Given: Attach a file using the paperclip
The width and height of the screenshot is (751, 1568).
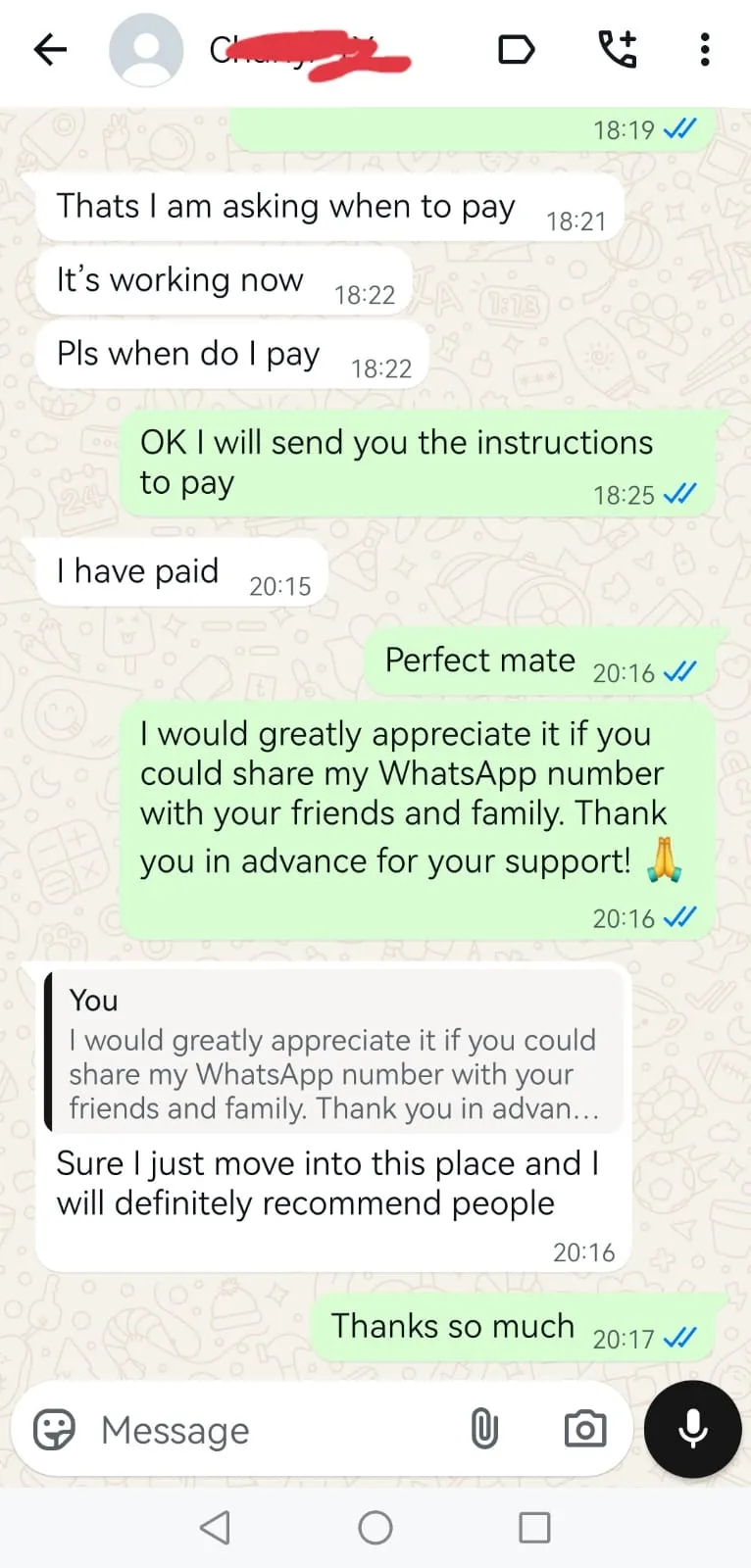Looking at the screenshot, I should pos(485,1430).
